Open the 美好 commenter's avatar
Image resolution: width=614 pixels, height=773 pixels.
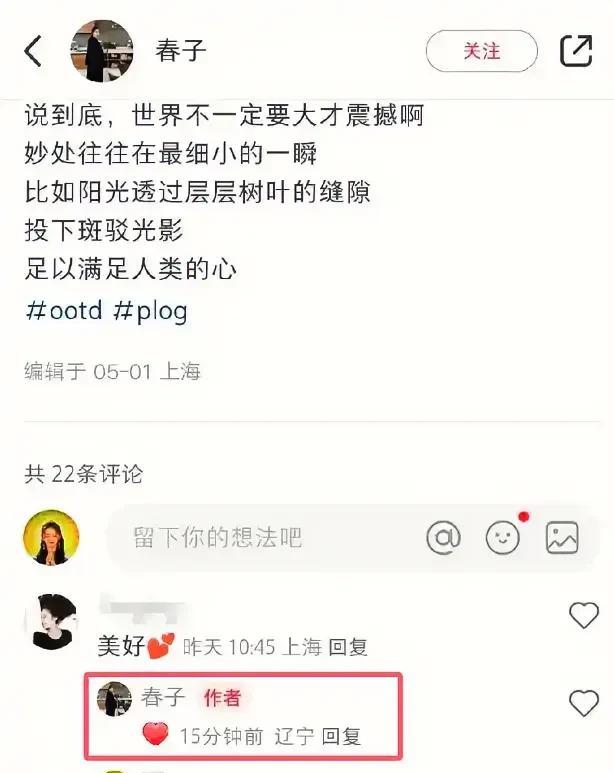[50, 620]
